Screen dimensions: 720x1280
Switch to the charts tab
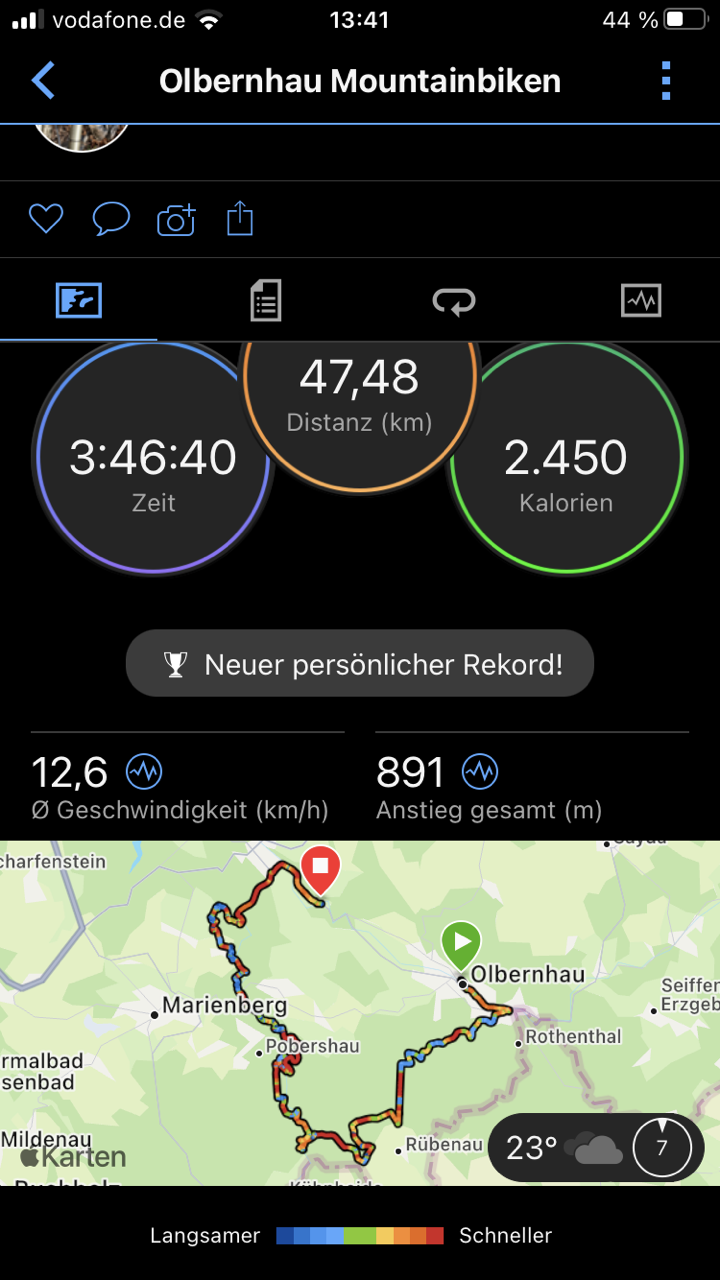641,300
